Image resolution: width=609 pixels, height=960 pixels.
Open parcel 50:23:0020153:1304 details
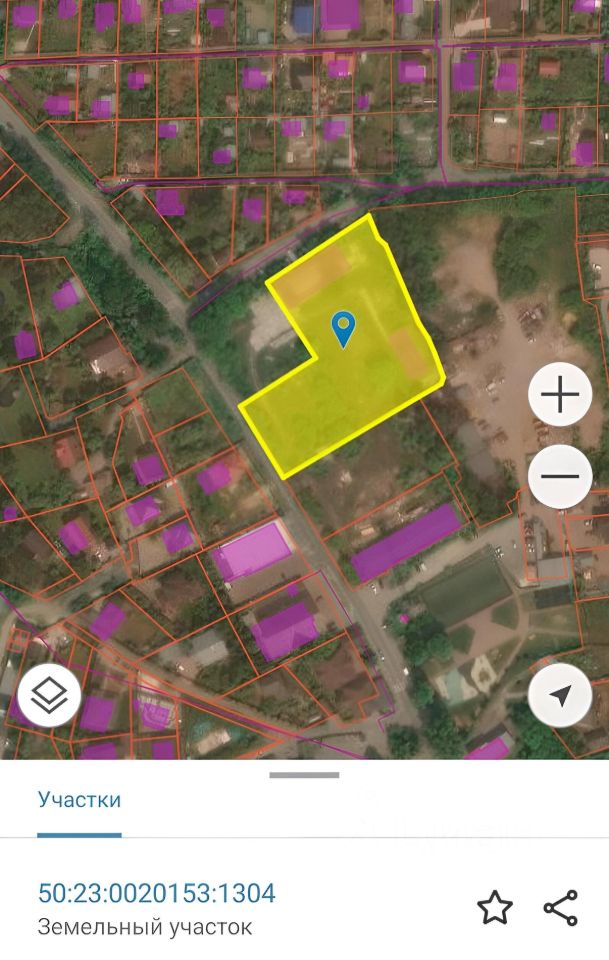coord(156,893)
